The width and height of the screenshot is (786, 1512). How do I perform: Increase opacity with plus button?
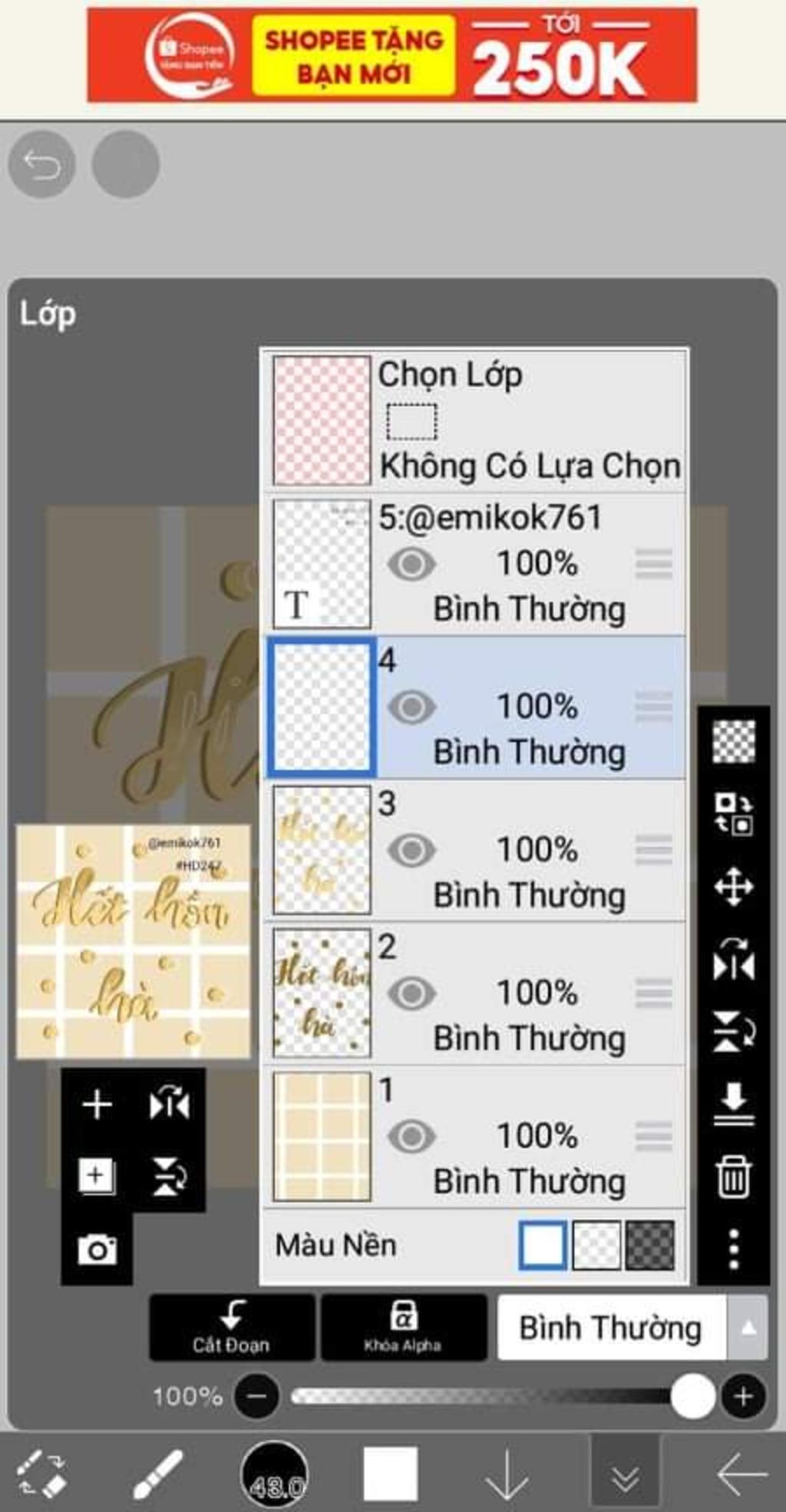pos(742,1397)
